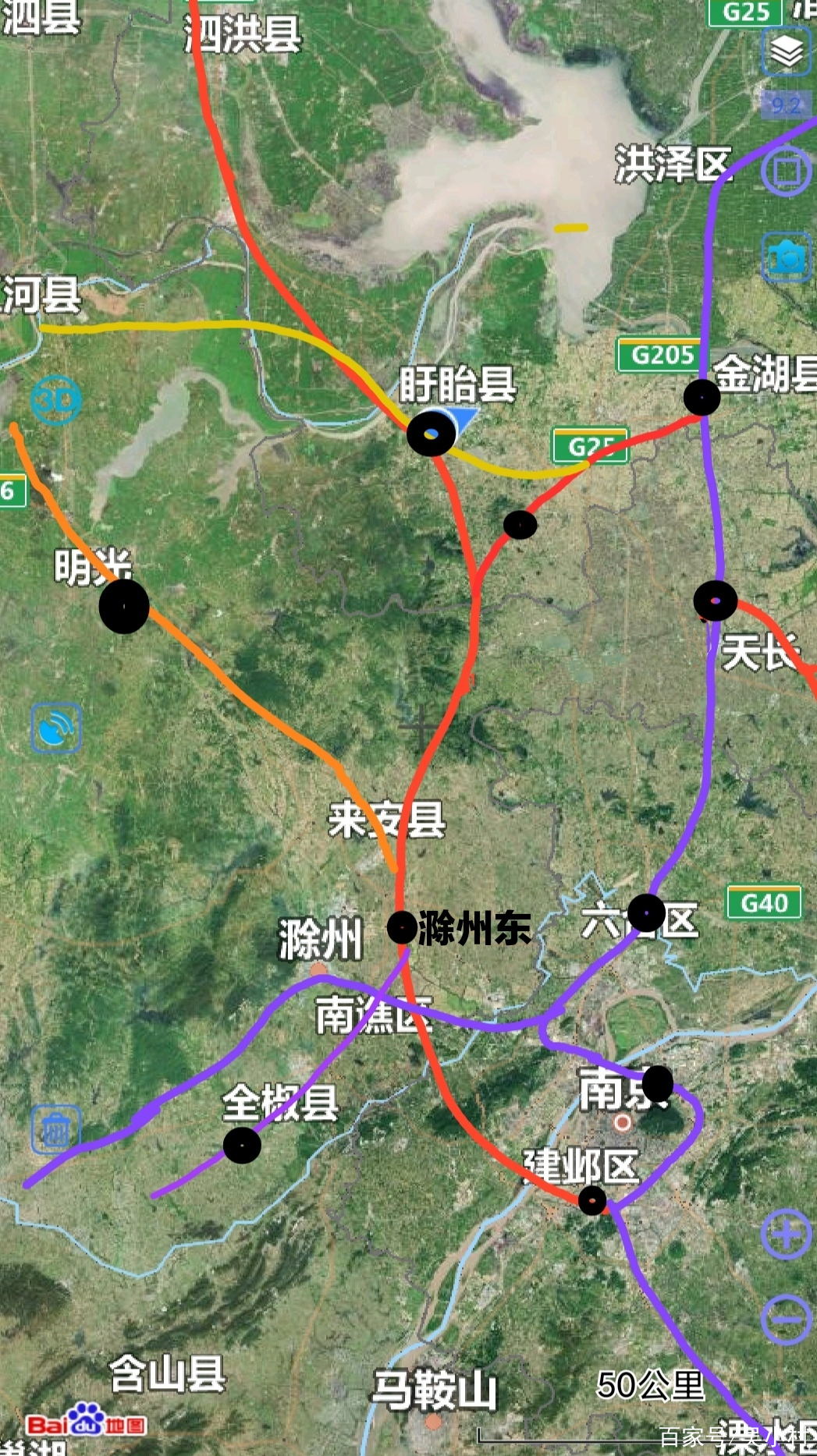Tap the trash can to delete
The height and width of the screenshot is (1456, 817).
coord(55,1128)
